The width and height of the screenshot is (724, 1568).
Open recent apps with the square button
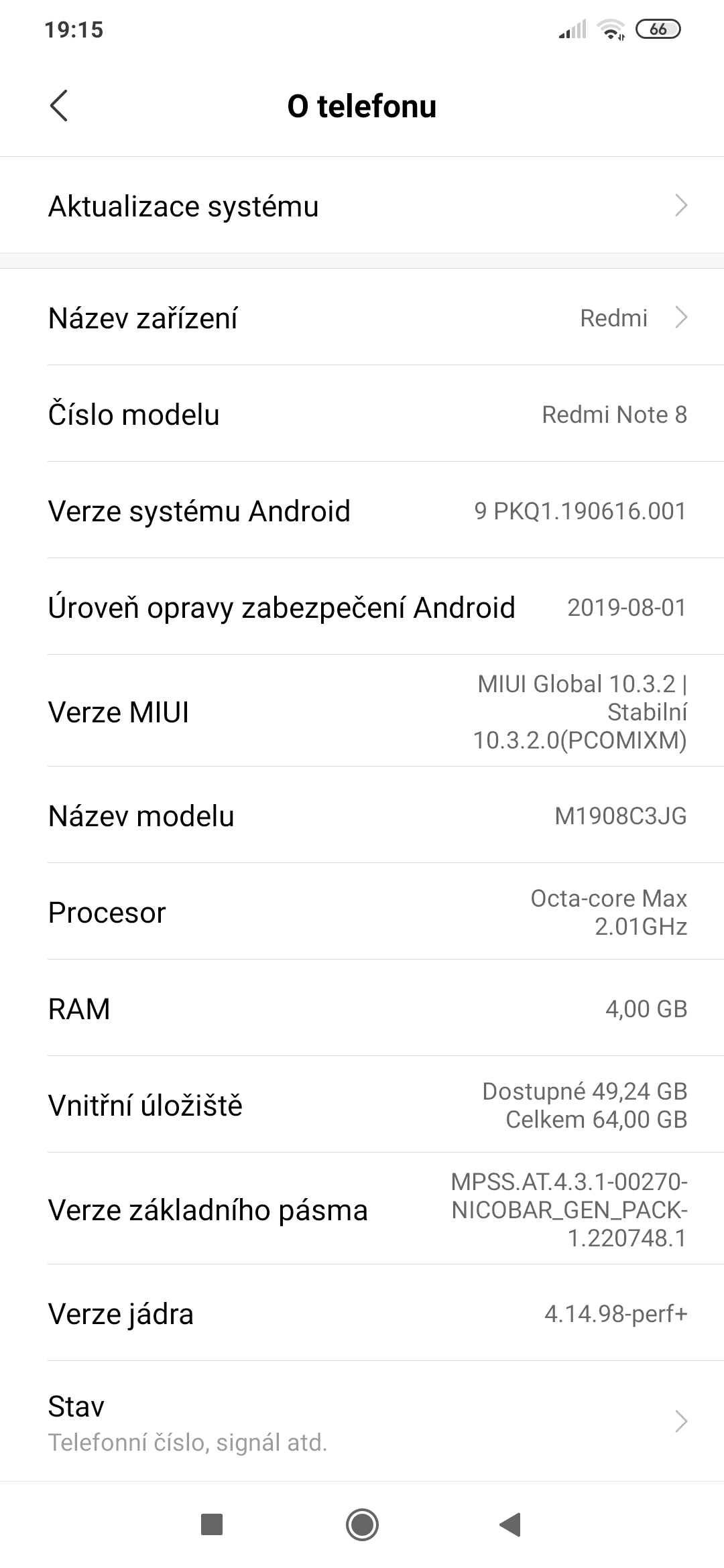click(x=212, y=1525)
